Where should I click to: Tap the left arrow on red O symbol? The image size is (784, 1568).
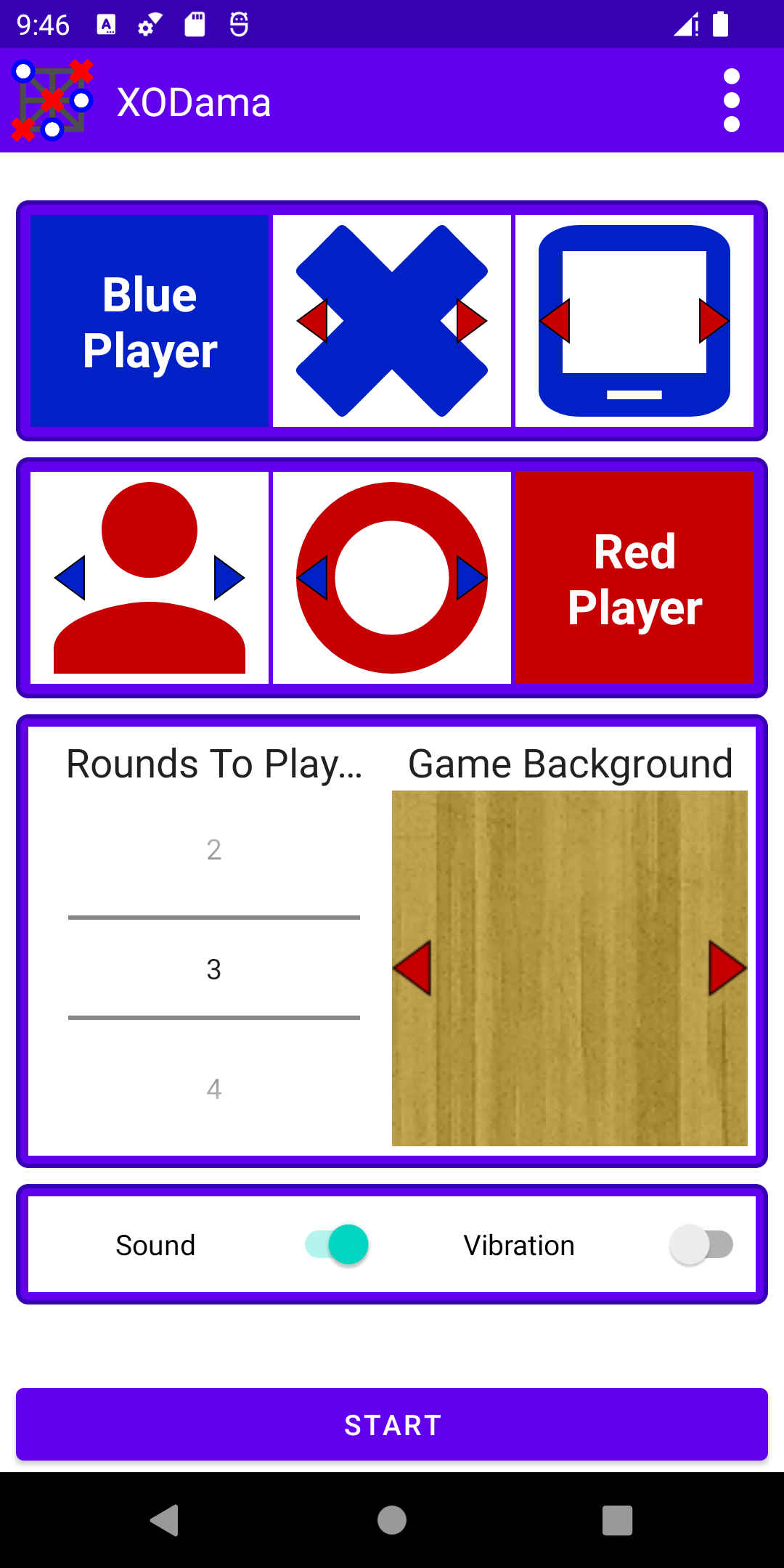313,578
